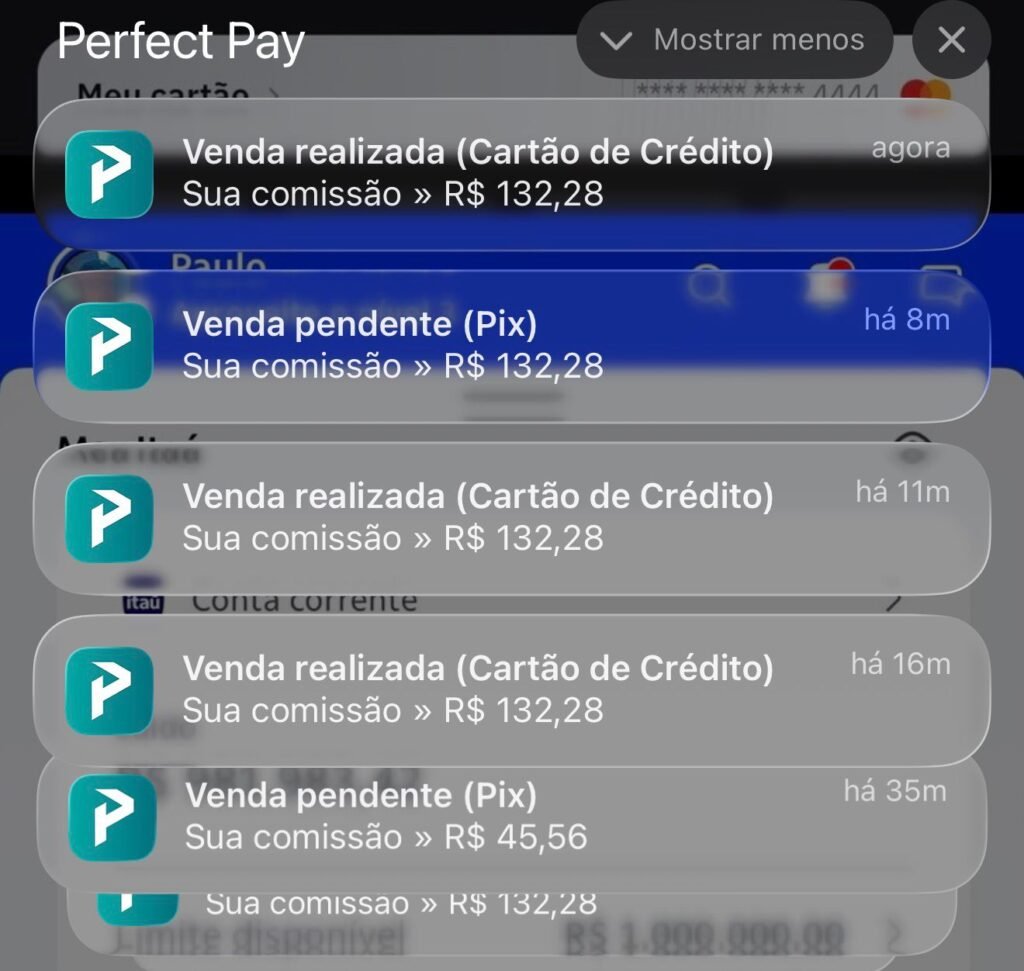Viewport: 1024px width, 971px height.
Task: Open the Venda realizada notification from há 11m
Action: (x=510, y=517)
